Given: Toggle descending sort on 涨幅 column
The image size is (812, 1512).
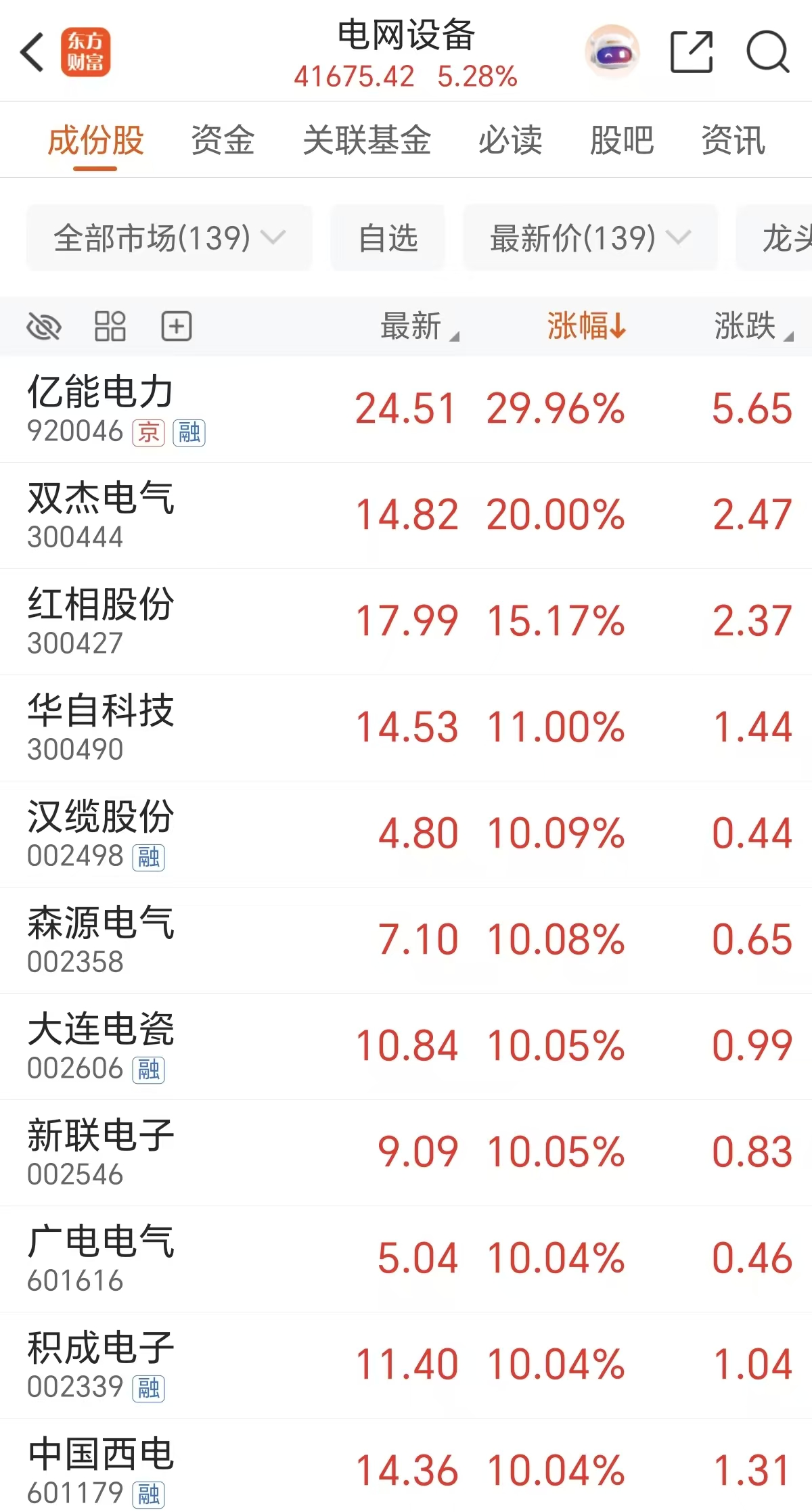Looking at the screenshot, I should coord(586,326).
